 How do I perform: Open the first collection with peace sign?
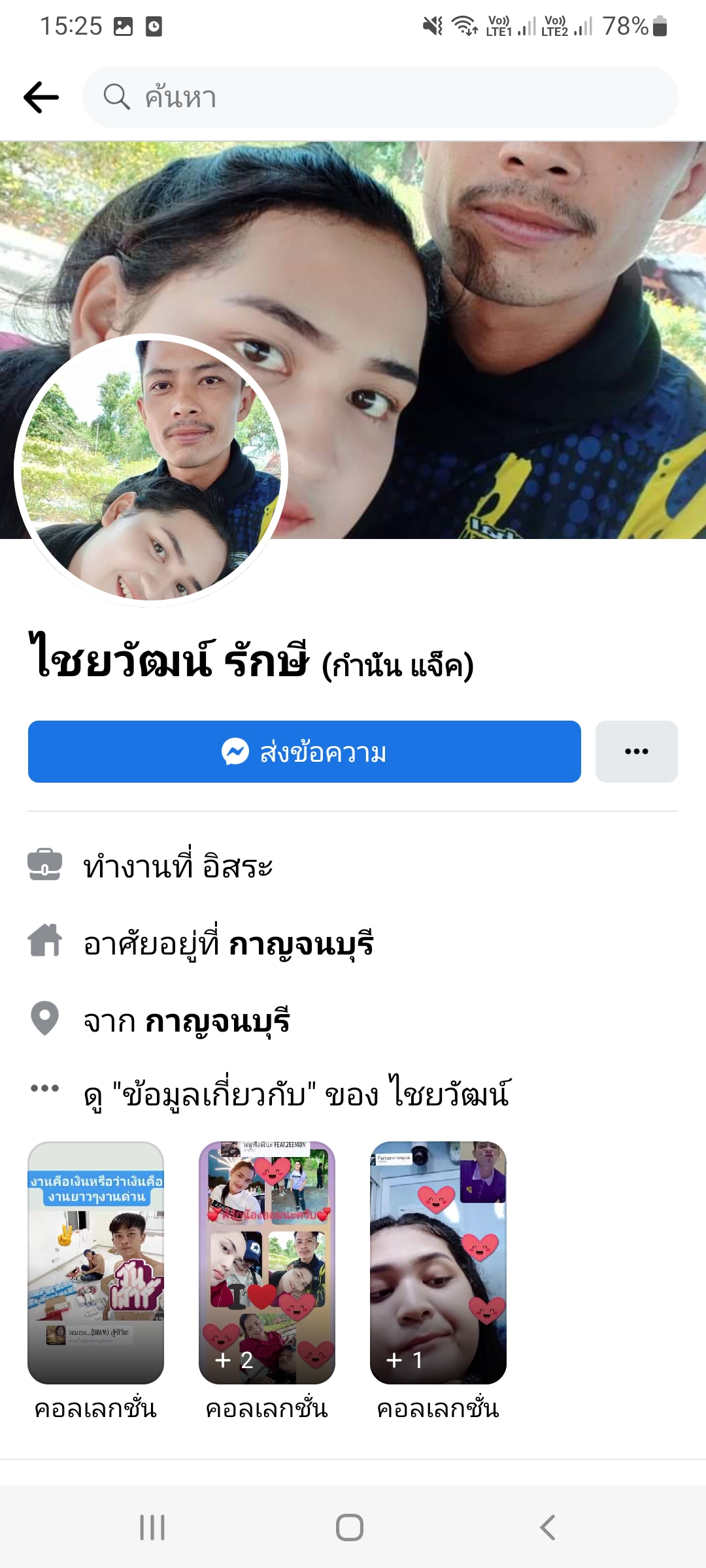(95, 1262)
